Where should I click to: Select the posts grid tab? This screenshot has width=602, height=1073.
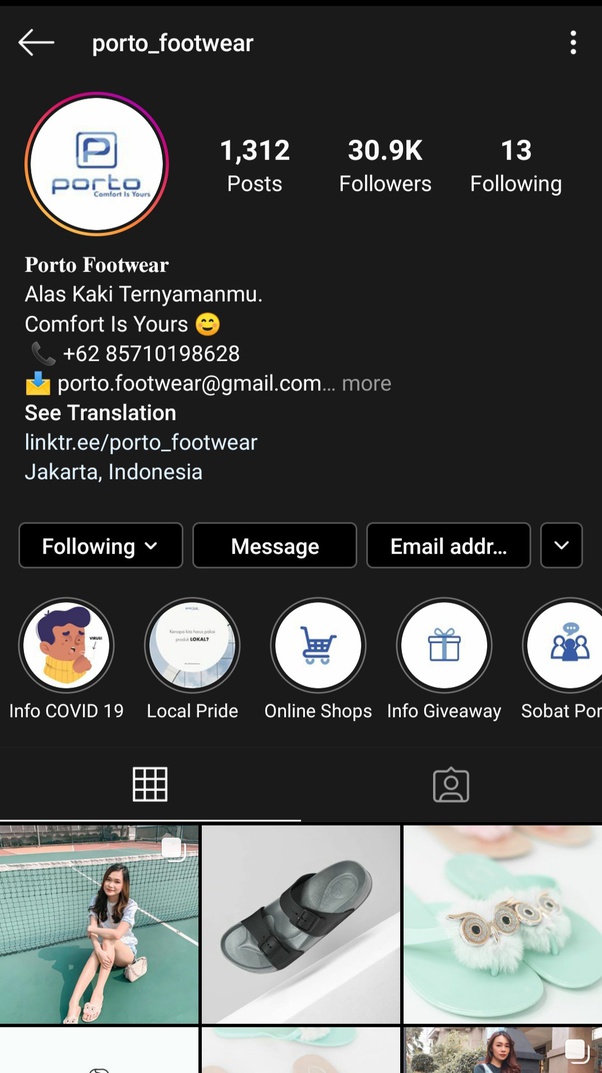click(x=150, y=785)
